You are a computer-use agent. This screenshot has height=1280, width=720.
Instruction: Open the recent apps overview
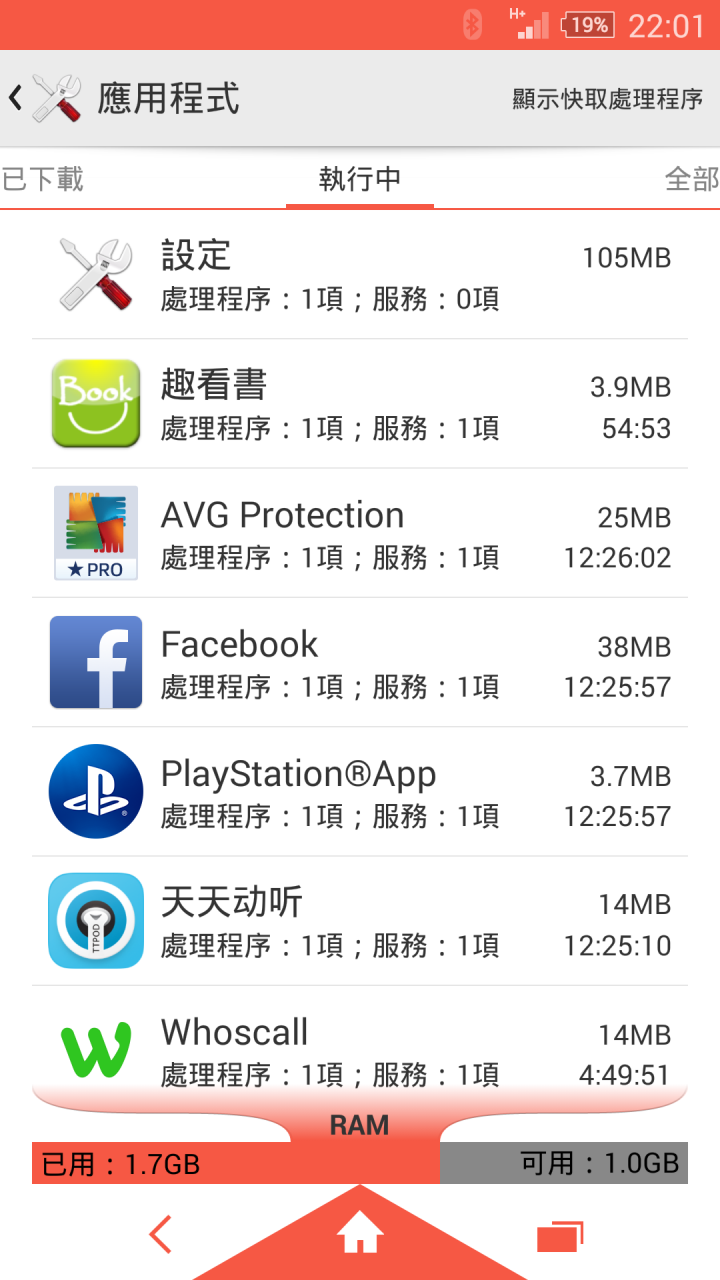click(560, 1235)
